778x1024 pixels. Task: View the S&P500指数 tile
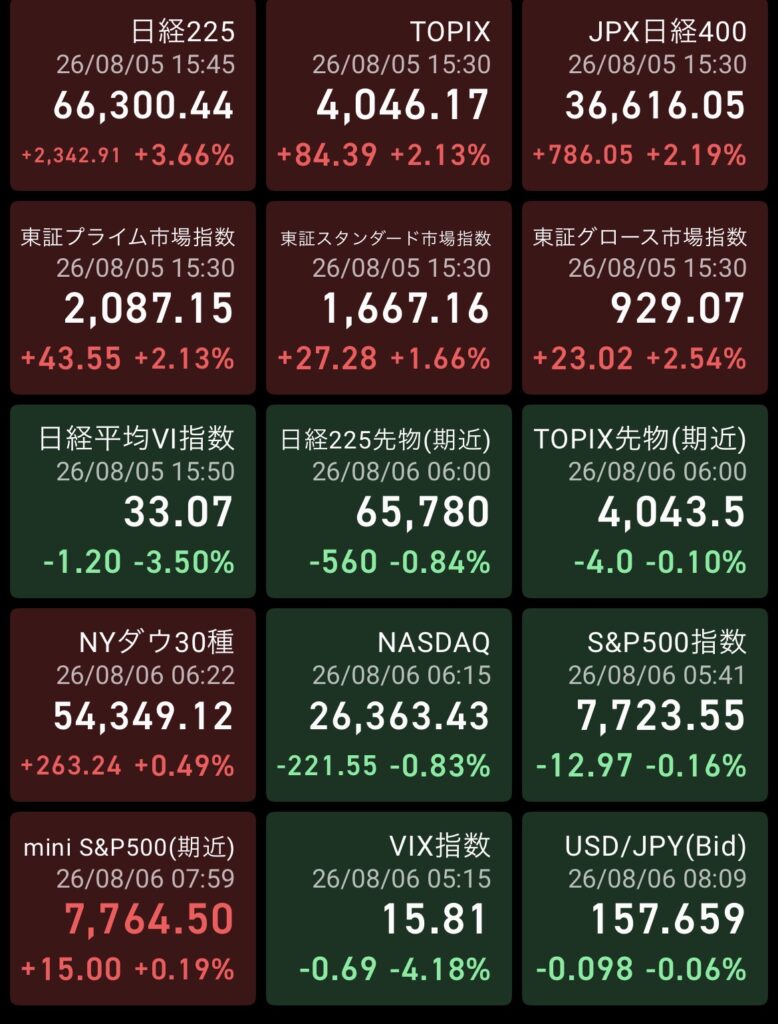tap(645, 705)
